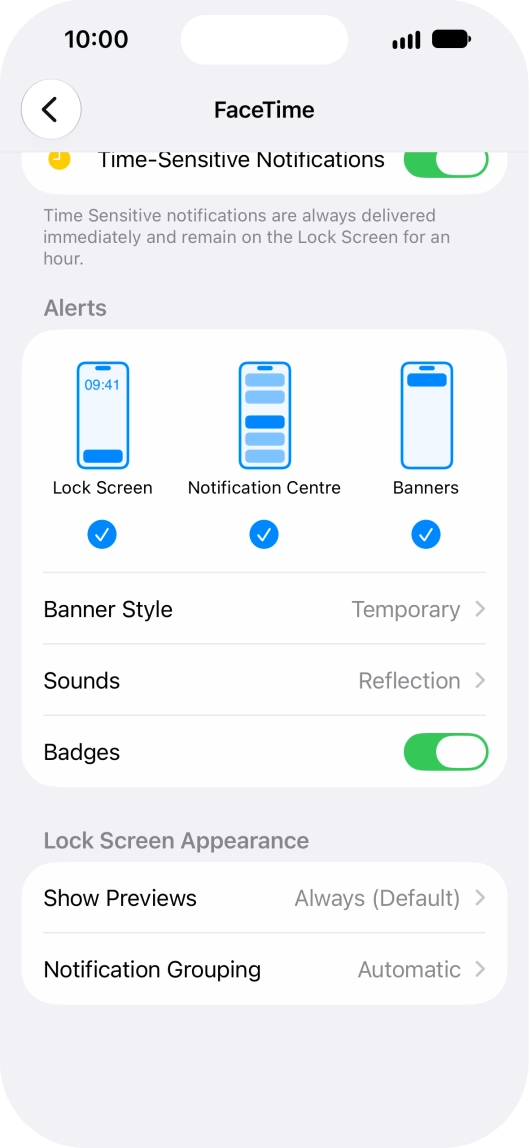Viewport: 529px width, 1148px height.
Task: Open Sounds setting showing Reflection
Action: click(264, 680)
